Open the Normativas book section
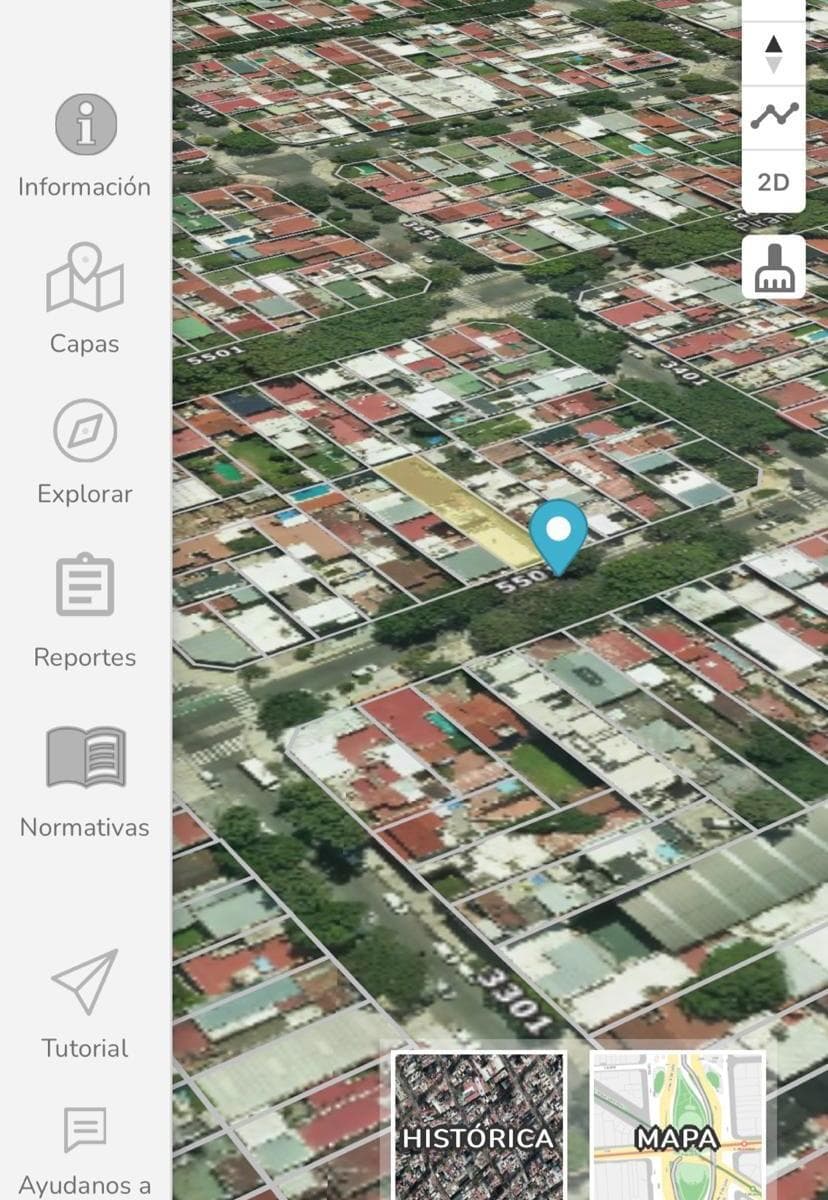The image size is (828, 1200). (x=85, y=779)
